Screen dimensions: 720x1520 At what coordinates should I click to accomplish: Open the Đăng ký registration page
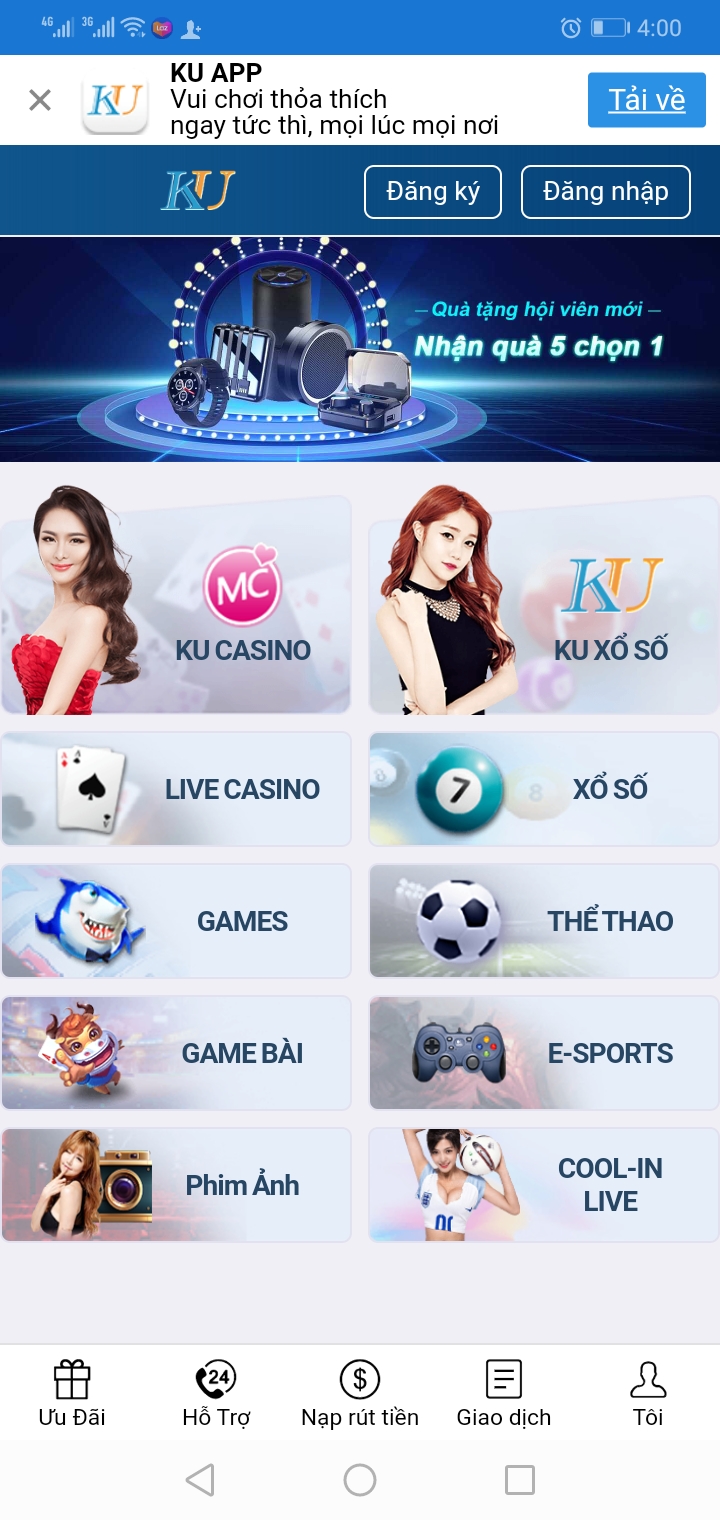[433, 191]
